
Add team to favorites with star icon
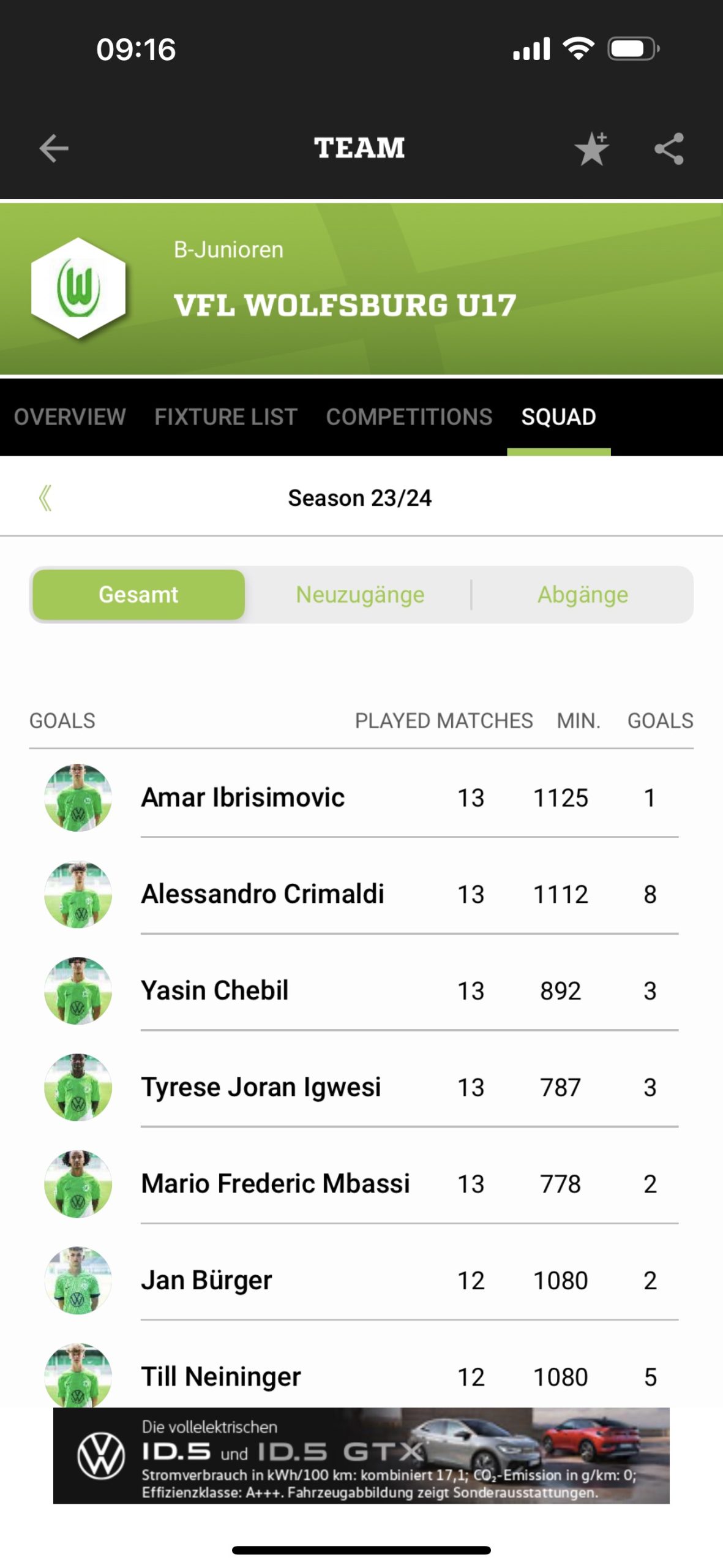(x=591, y=149)
